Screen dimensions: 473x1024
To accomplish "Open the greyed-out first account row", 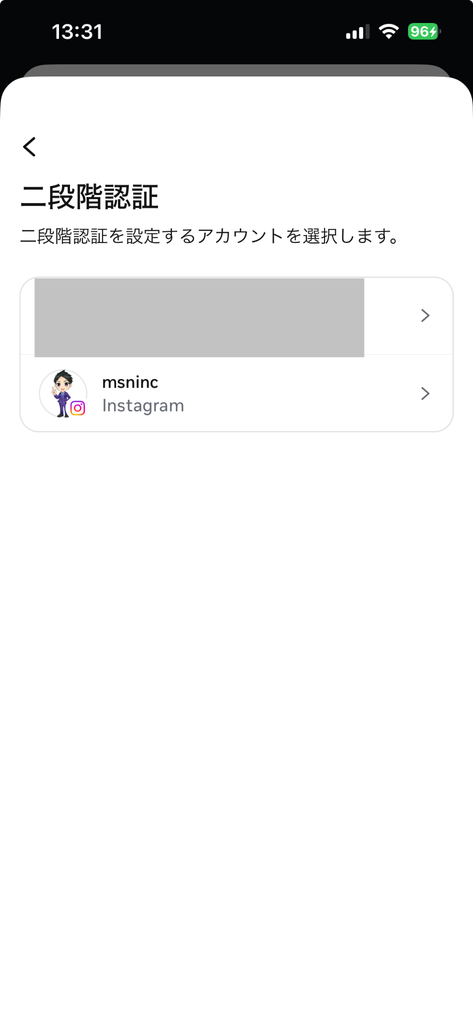I will click(236, 316).
